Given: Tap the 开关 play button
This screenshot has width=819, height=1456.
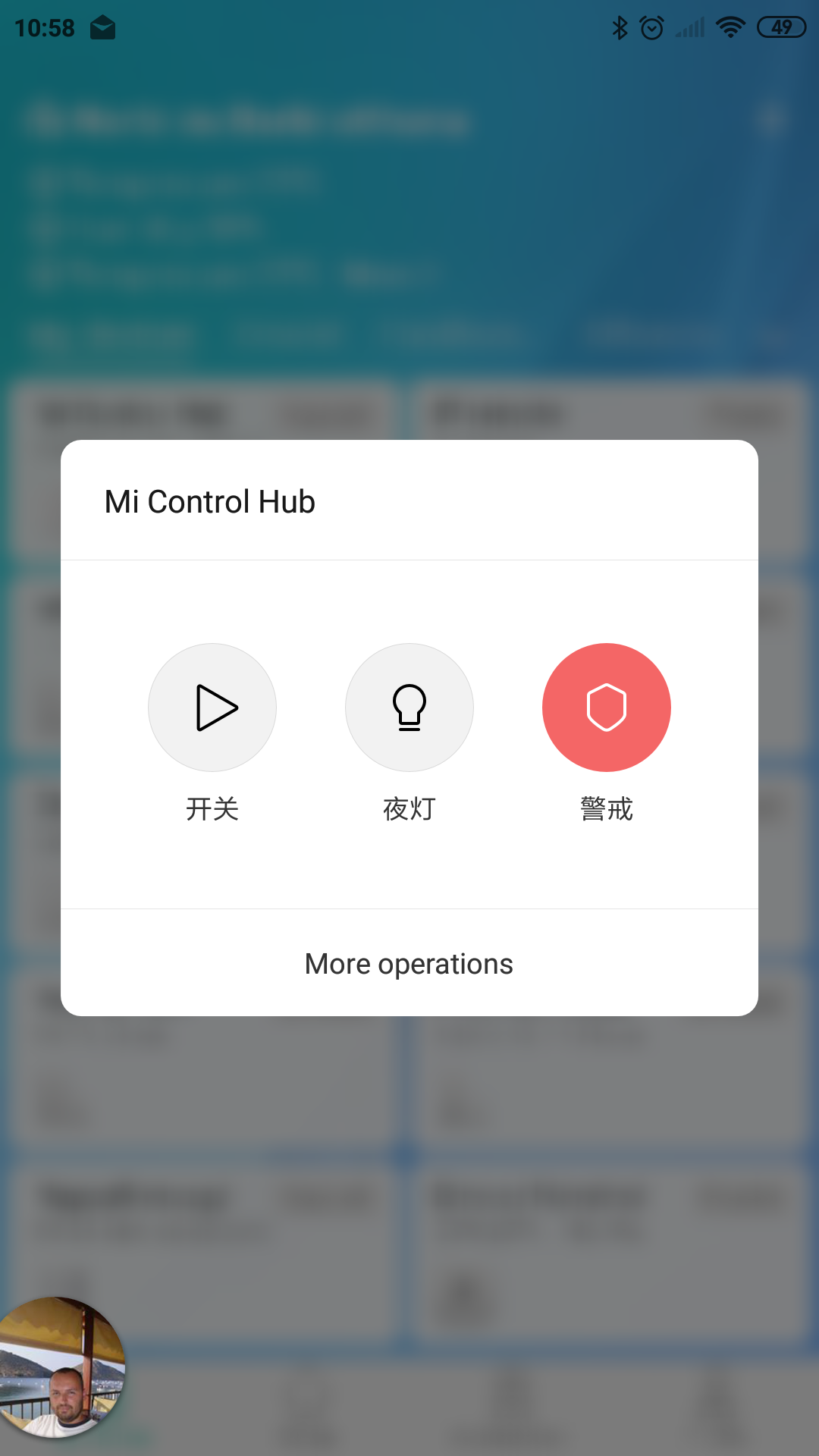Looking at the screenshot, I should 212,708.
